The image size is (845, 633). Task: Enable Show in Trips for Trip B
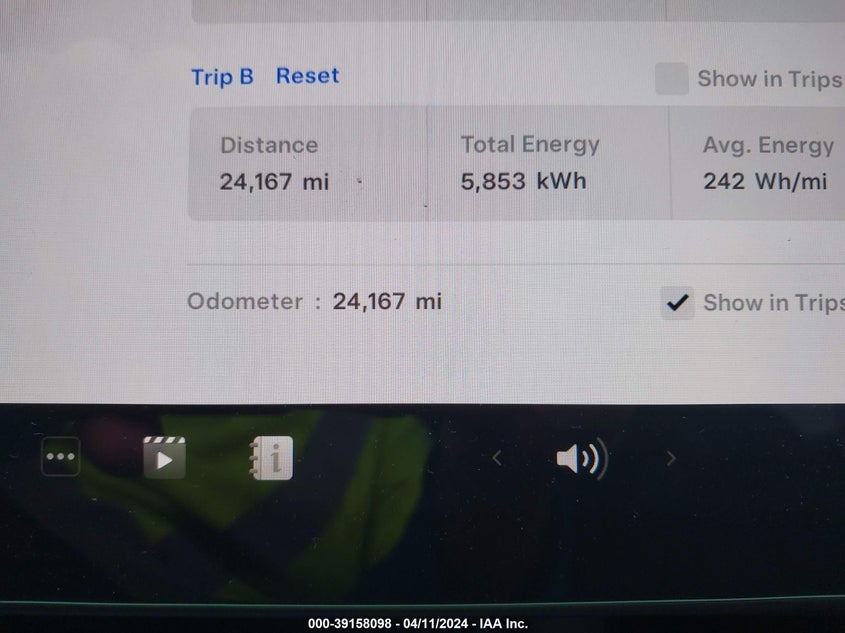click(672, 79)
